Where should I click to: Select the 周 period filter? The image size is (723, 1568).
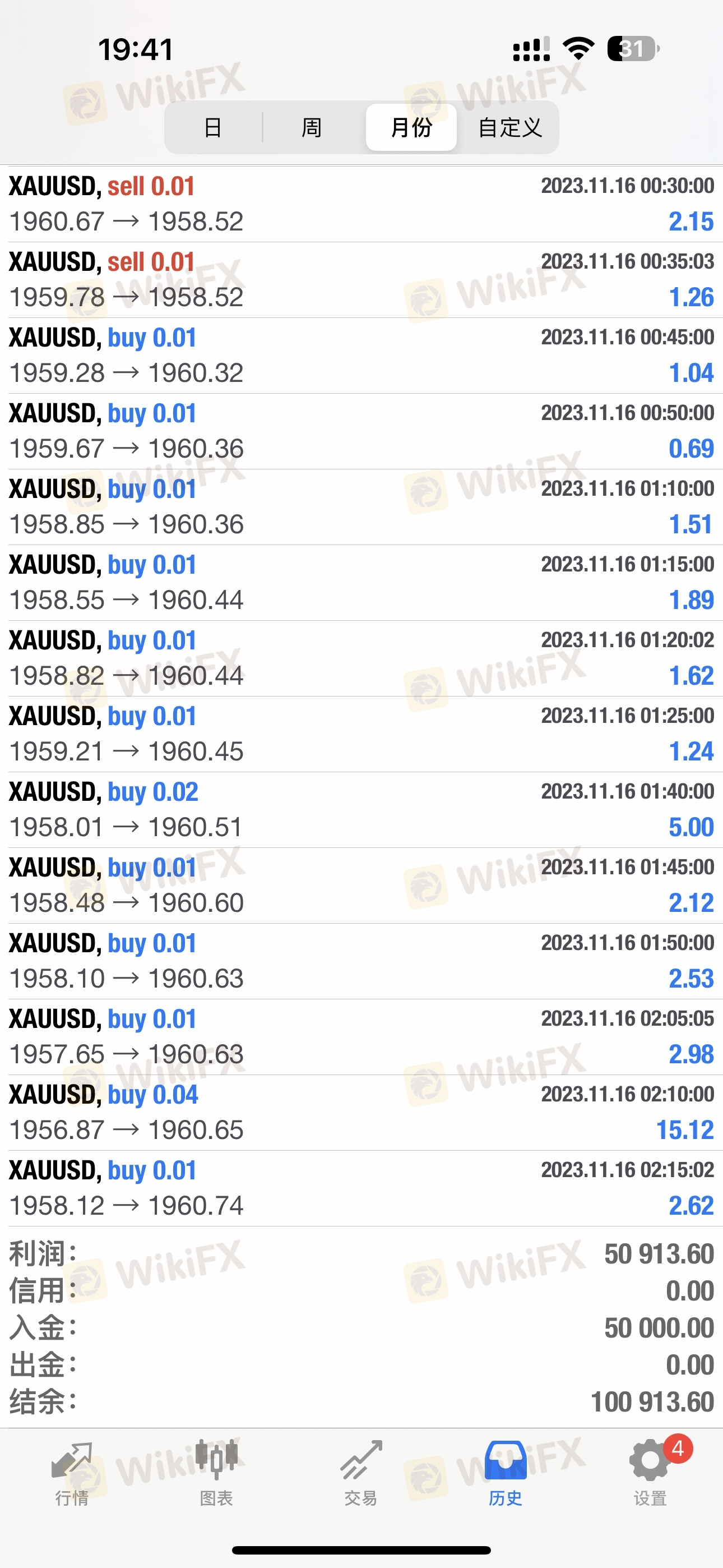(312, 127)
